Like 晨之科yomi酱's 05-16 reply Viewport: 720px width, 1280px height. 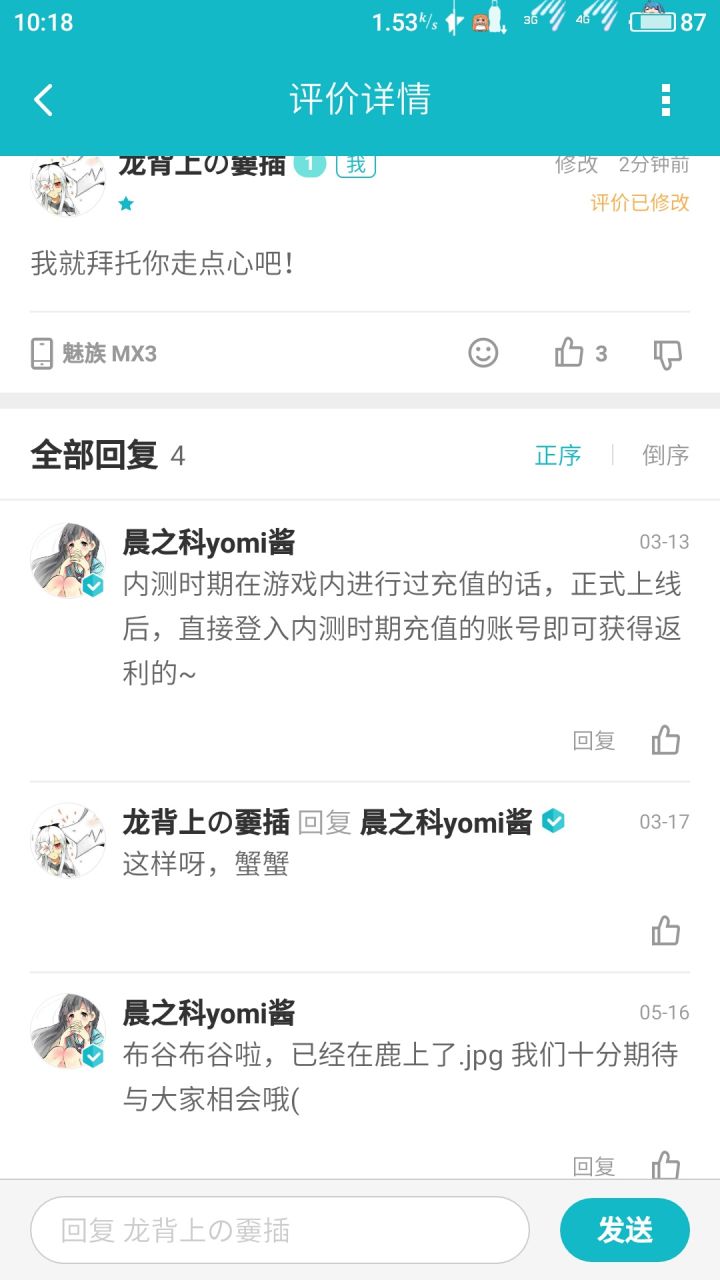666,1164
